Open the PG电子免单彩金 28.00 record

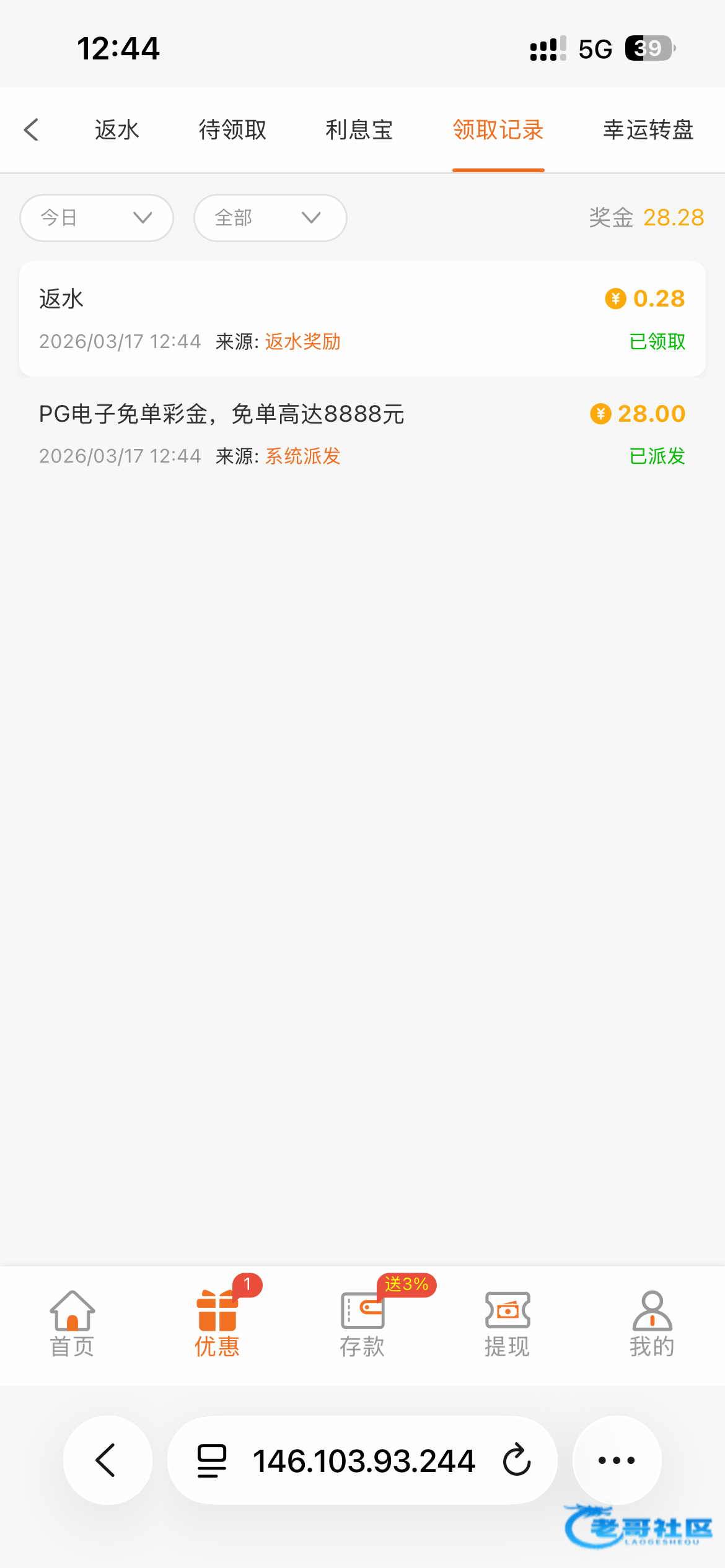pyautogui.click(x=362, y=434)
